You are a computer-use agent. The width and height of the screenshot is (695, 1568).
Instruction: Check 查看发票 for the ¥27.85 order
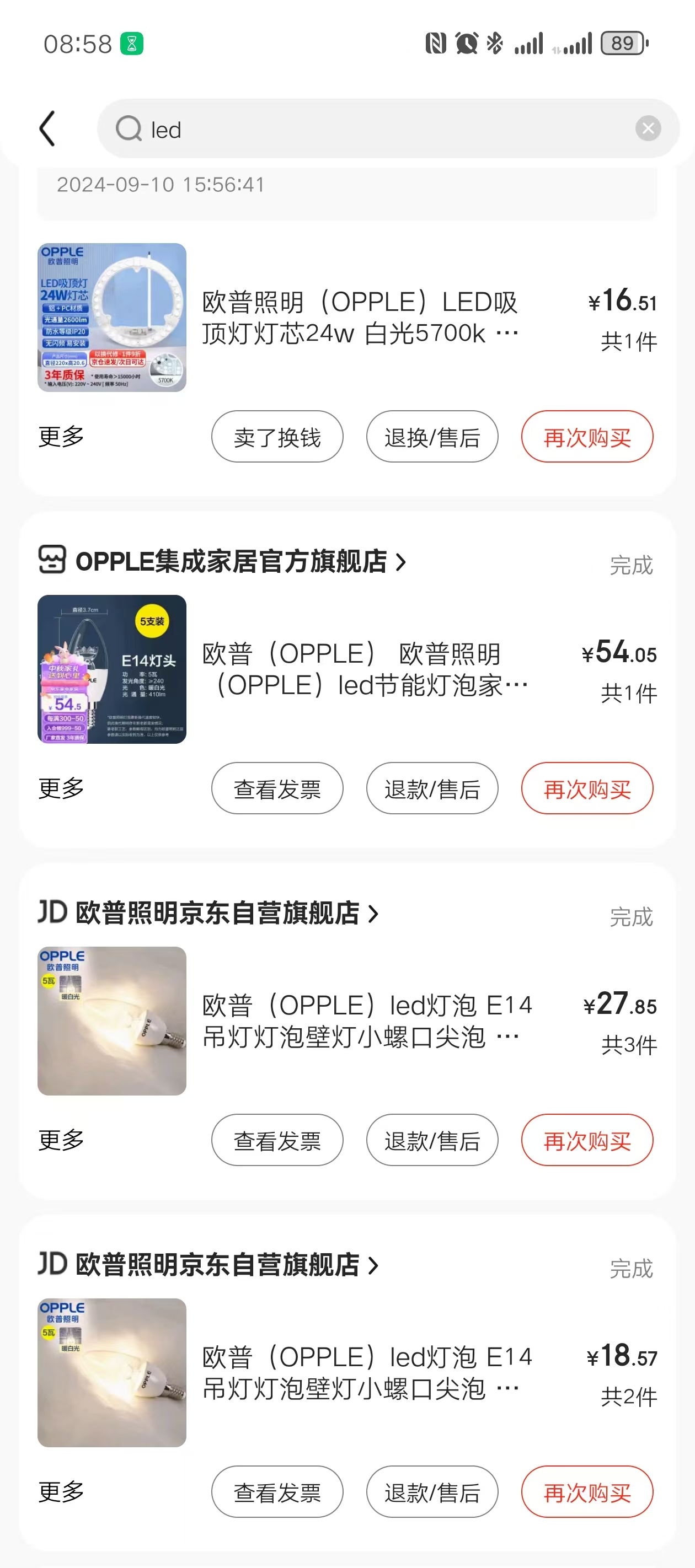277,1140
